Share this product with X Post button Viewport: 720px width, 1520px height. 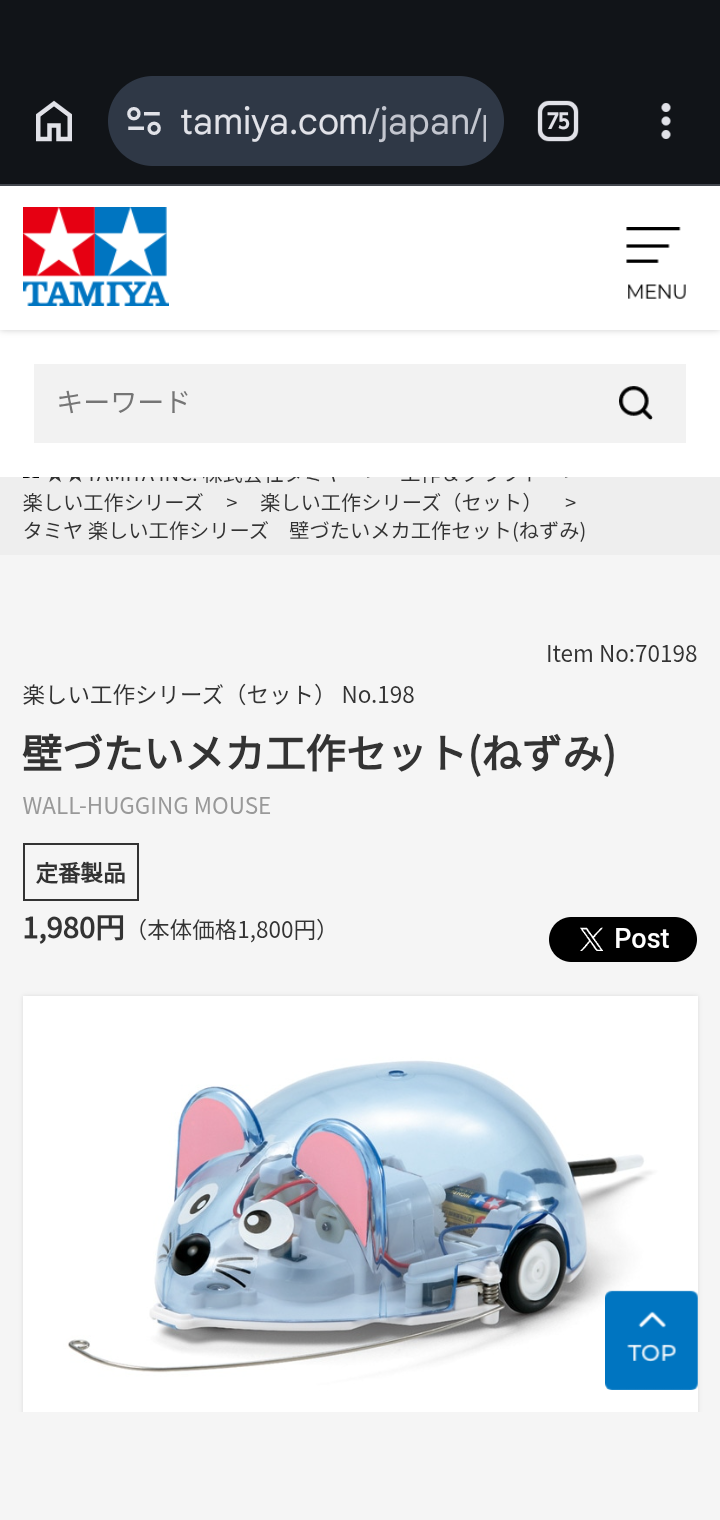[x=622, y=939]
